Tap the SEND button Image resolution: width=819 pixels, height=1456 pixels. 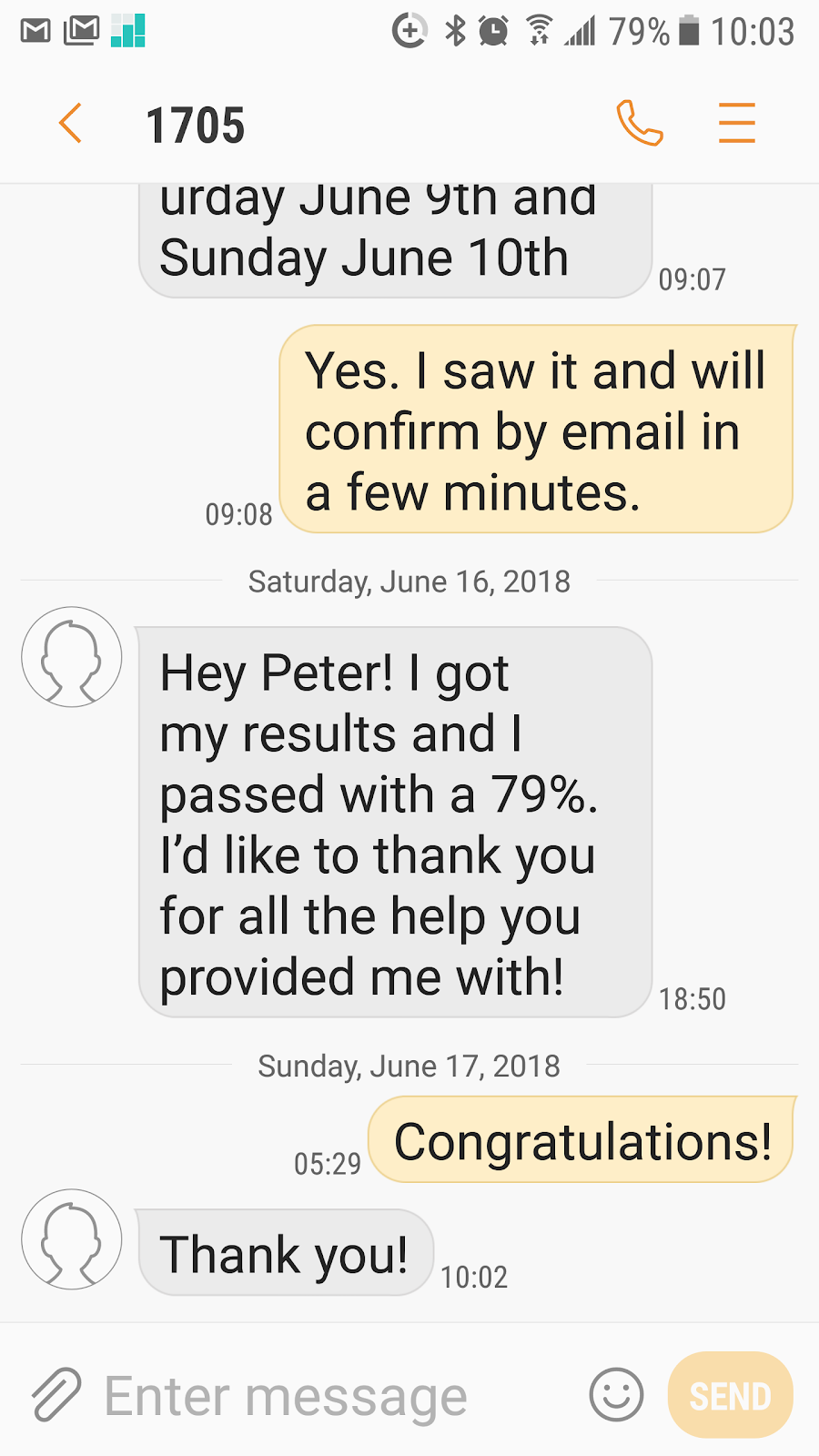coord(730,1396)
